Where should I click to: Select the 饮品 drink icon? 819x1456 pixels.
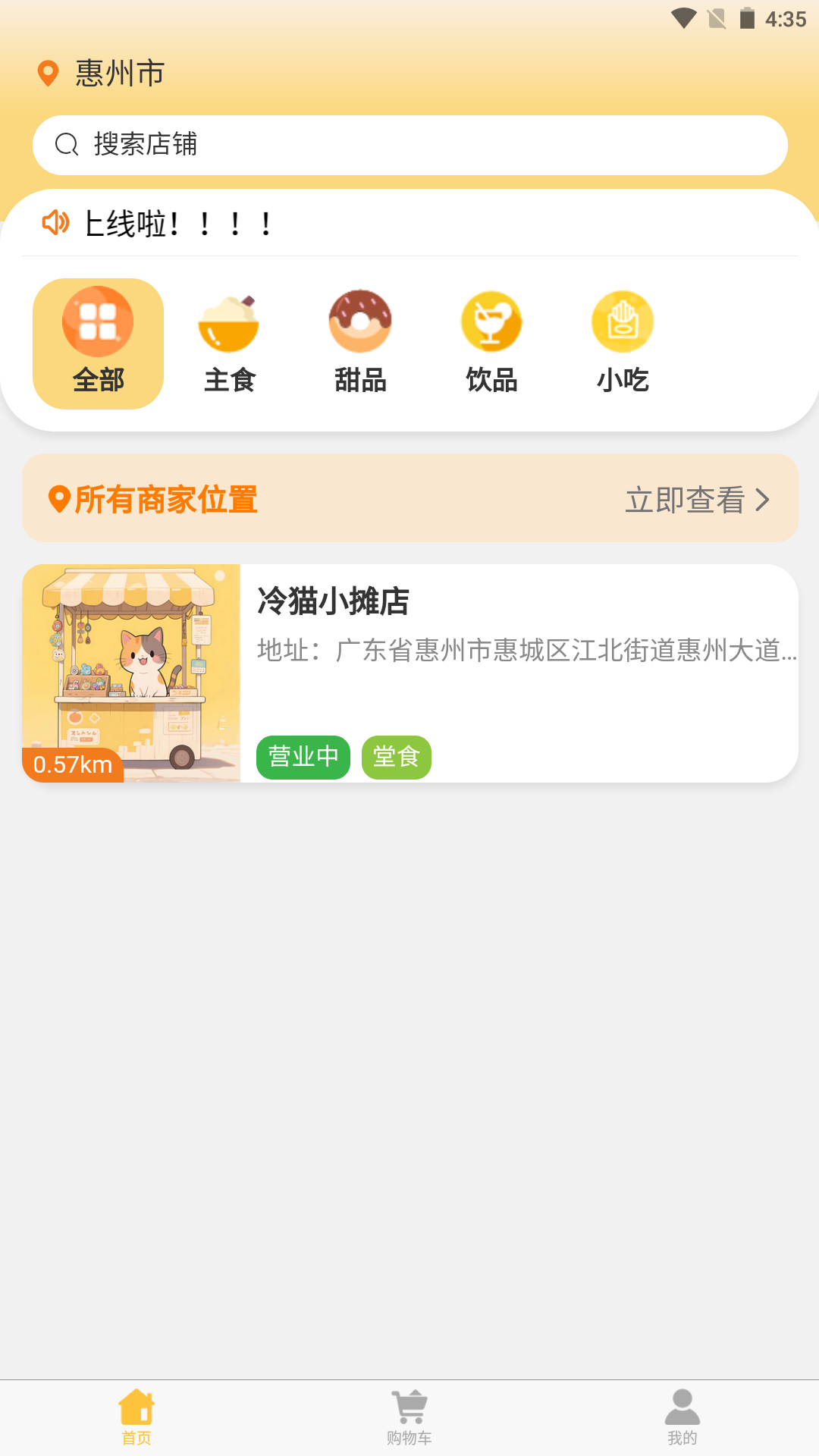pyautogui.click(x=491, y=321)
